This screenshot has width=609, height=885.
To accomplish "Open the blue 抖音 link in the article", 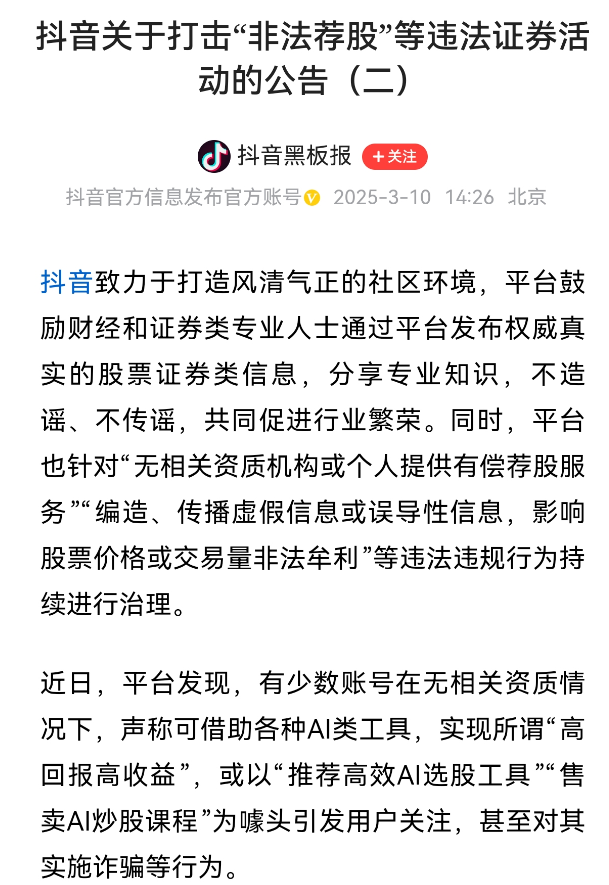I will click(x=66, y=283).
